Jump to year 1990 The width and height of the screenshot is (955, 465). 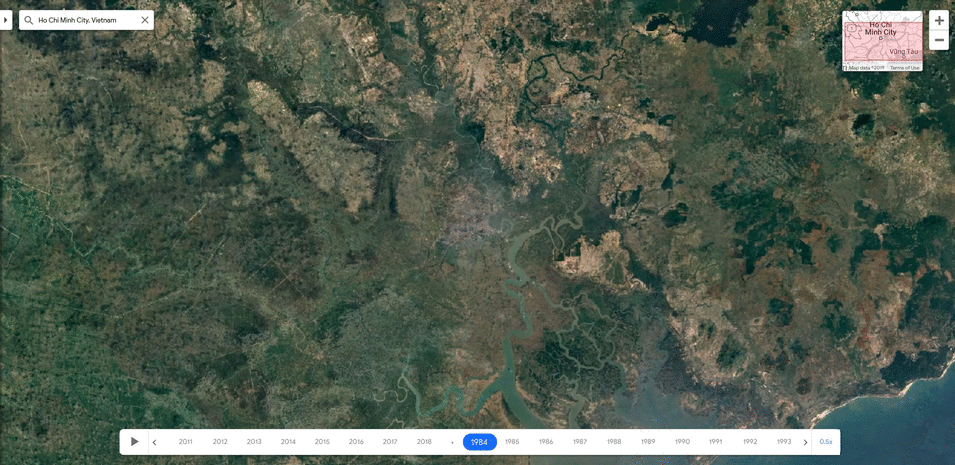682,442
